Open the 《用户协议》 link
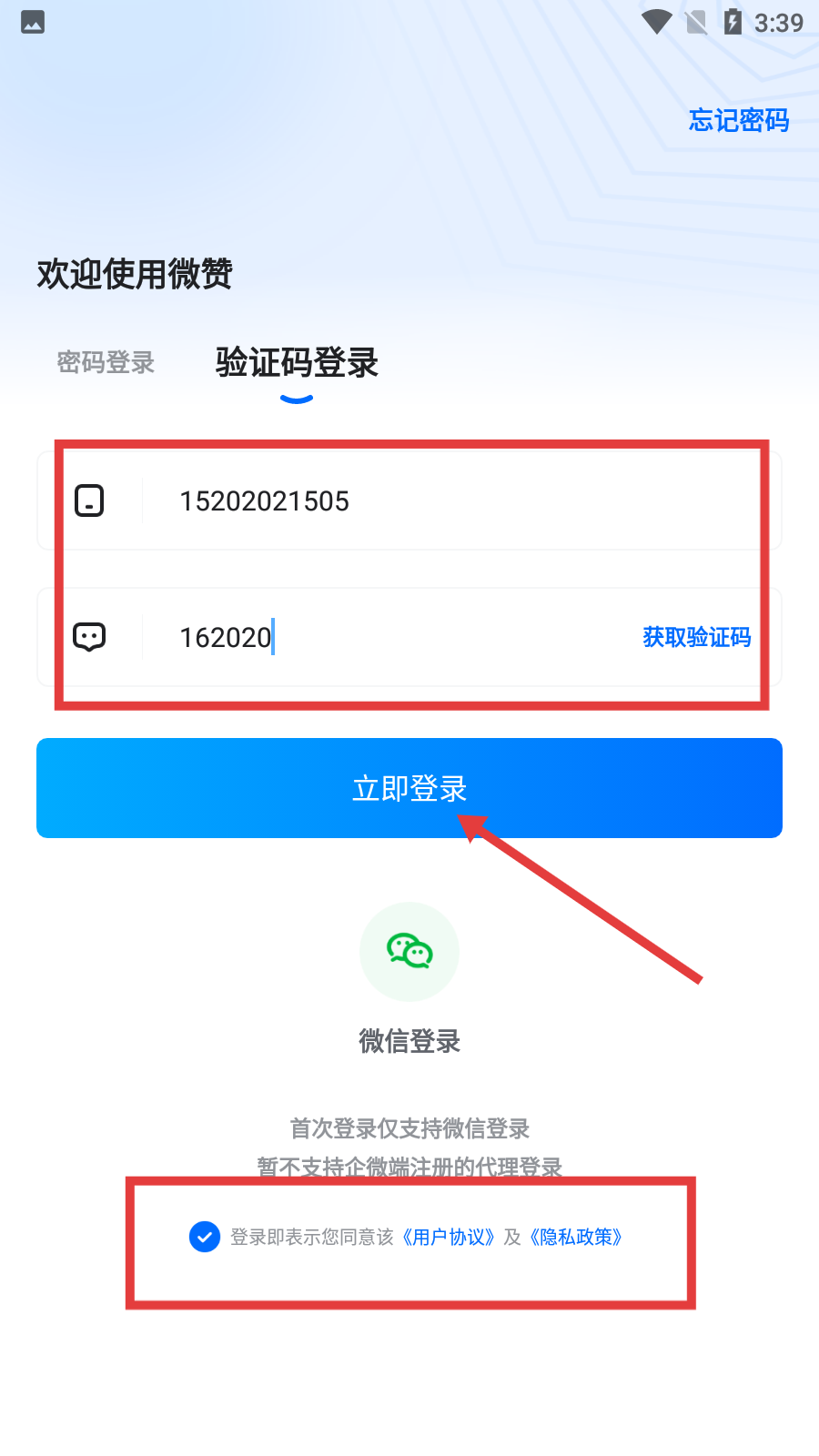Viewport: 819px width, 1456px height. click(449, 1237)
